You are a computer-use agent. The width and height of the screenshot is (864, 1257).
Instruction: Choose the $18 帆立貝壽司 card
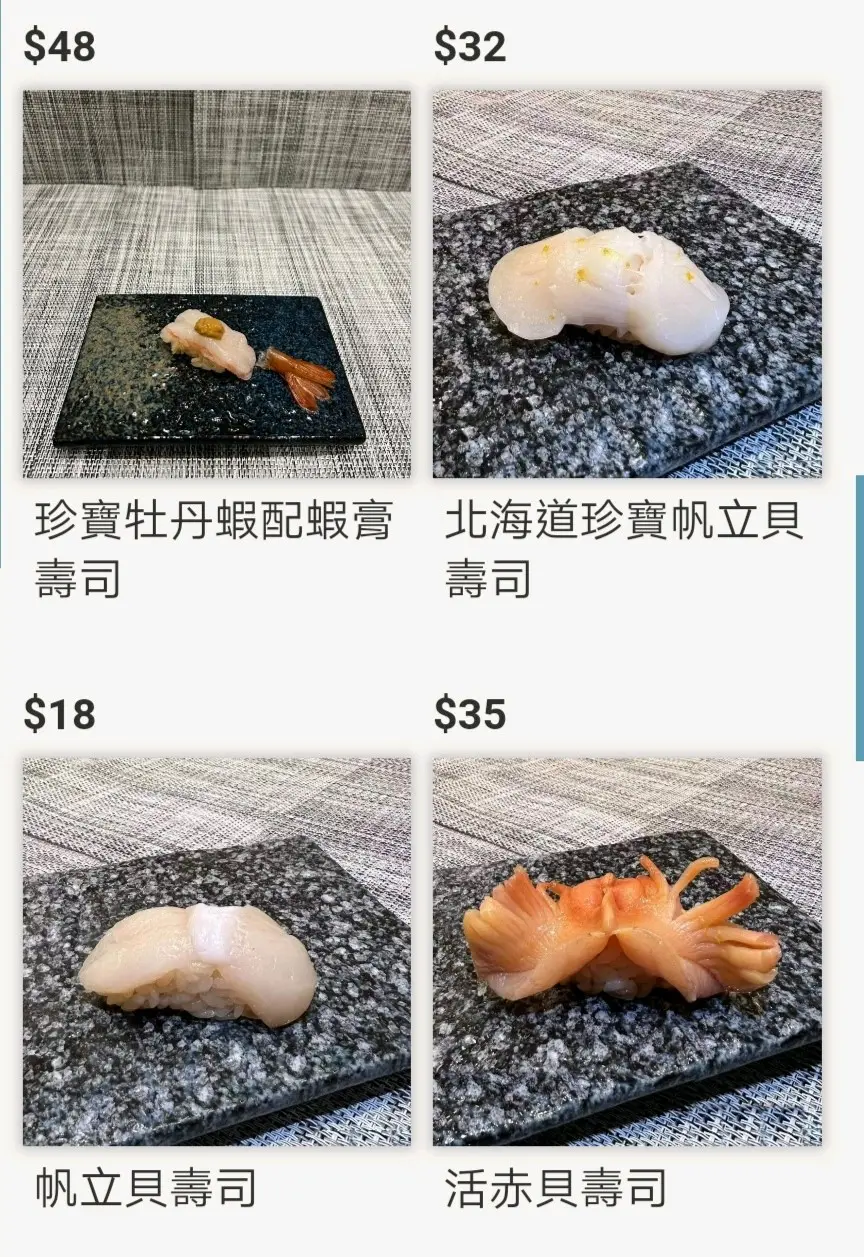click(216, 951)
